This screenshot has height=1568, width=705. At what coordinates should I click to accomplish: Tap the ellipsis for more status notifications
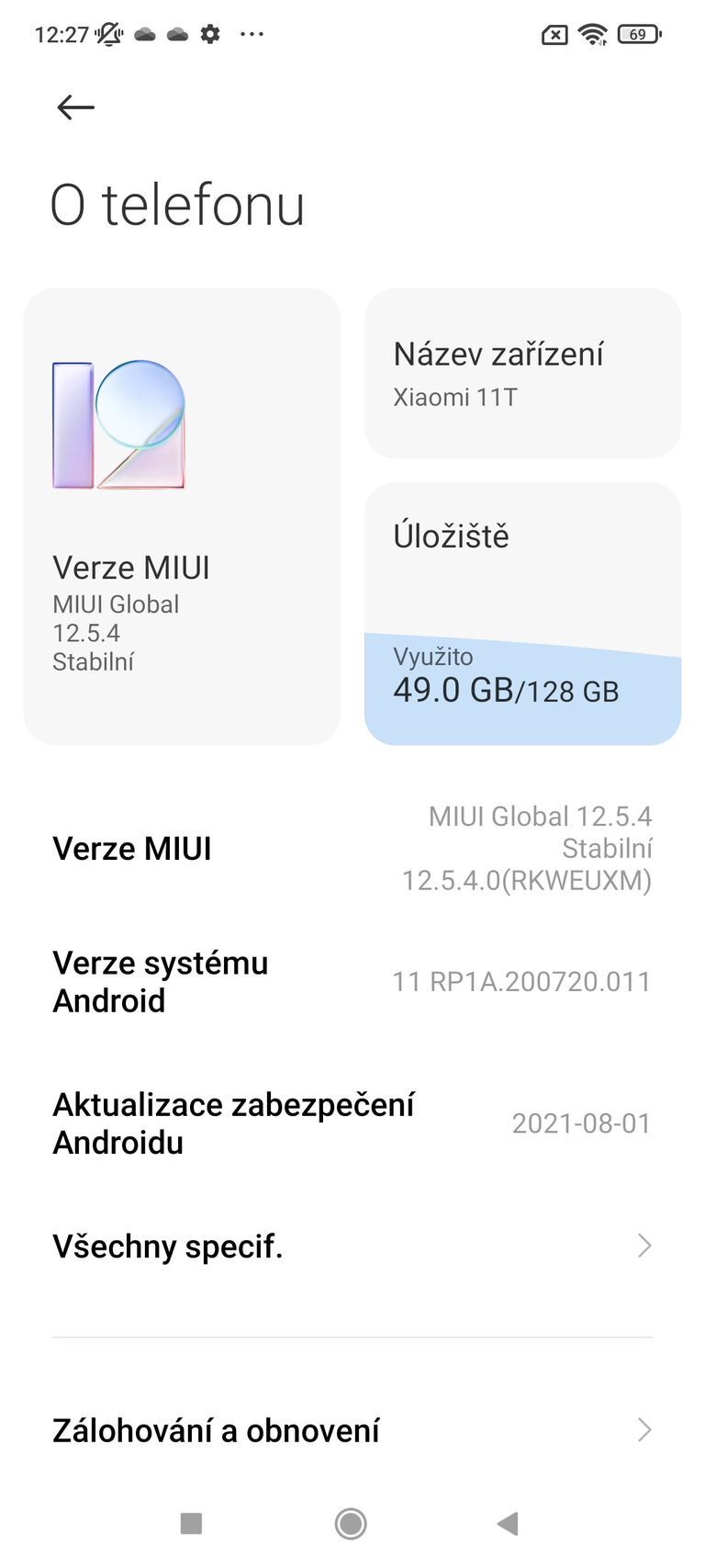point(252,34)
